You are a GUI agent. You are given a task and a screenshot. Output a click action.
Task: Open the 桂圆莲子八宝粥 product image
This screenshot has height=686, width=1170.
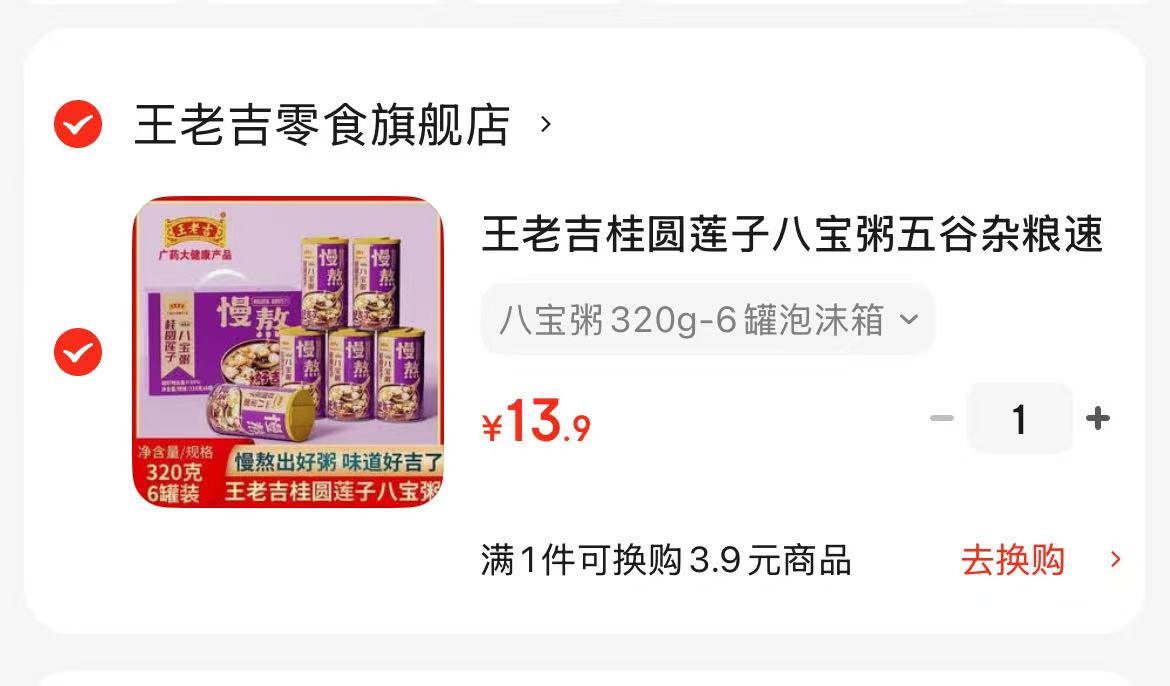click(288, 351)
